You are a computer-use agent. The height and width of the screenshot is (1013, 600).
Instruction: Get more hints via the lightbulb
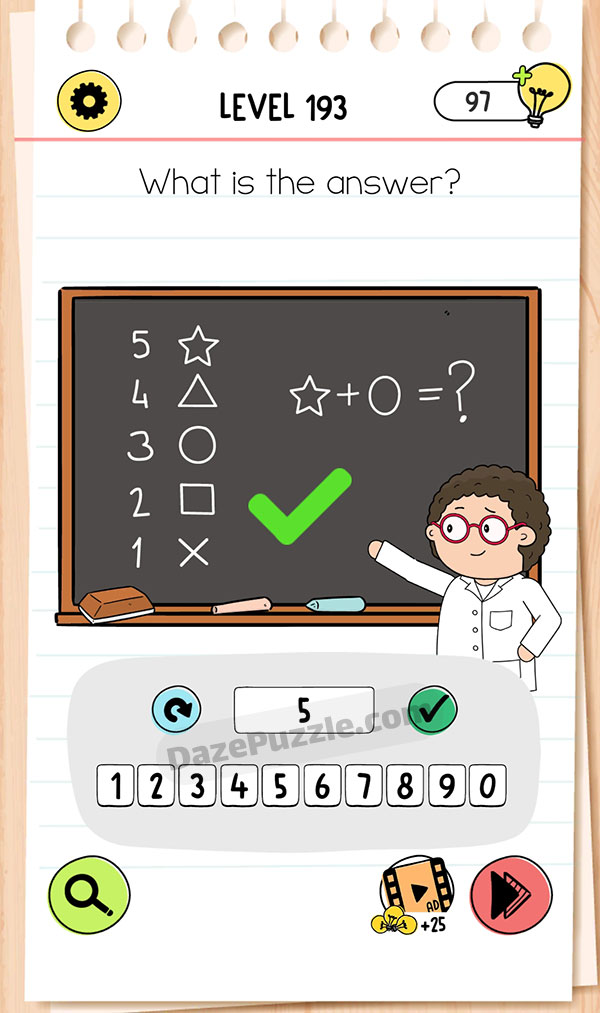pyautogui.click(x=538, y=96)
